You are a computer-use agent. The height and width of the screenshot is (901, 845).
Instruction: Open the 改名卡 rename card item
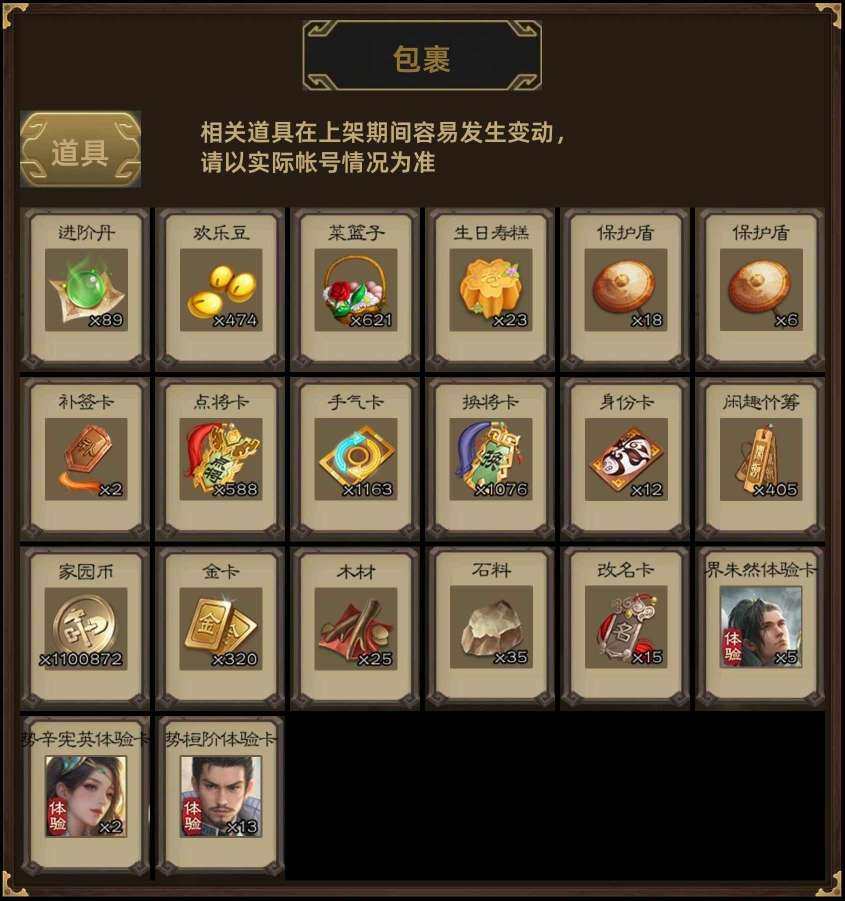click(624, 627)
